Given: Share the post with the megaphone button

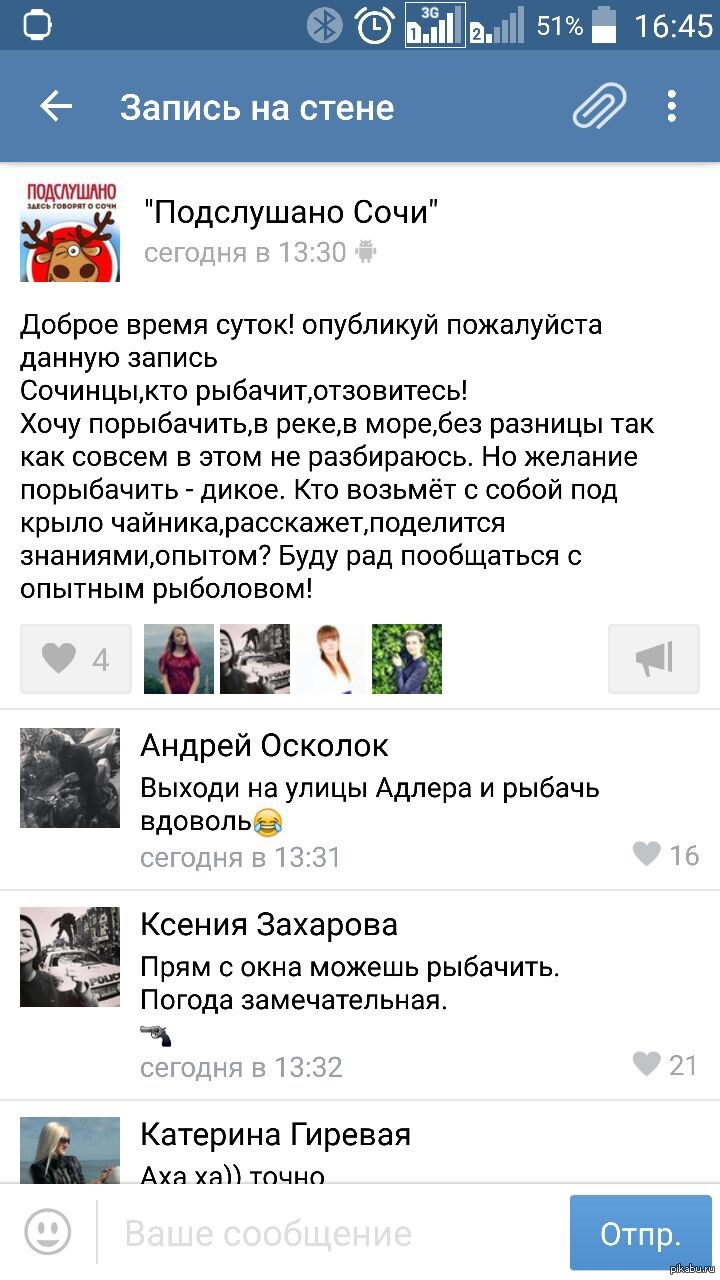Looking at the screenshot, I should 654,659.
